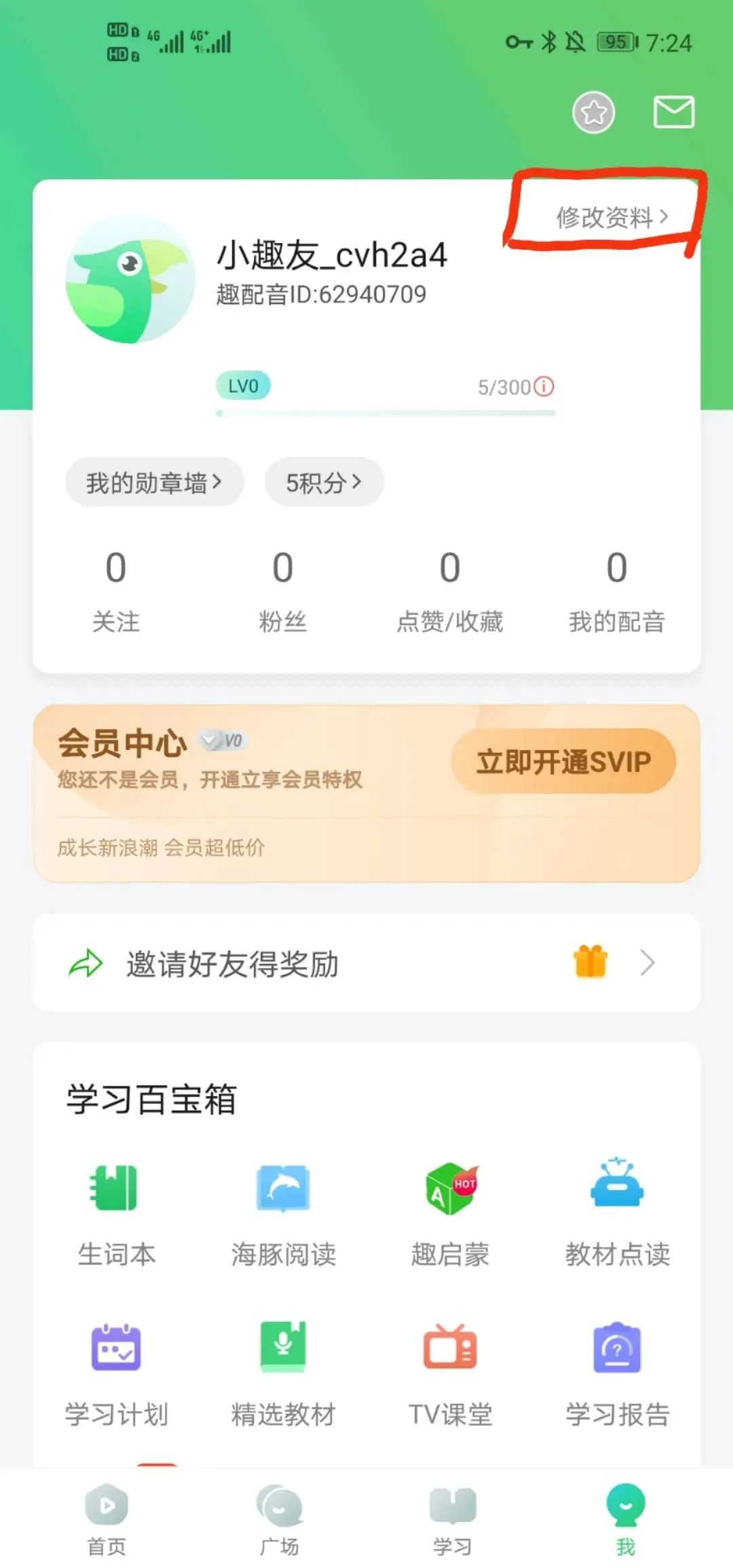
Task: Open the star favorites icon
Action: [593, 112]
